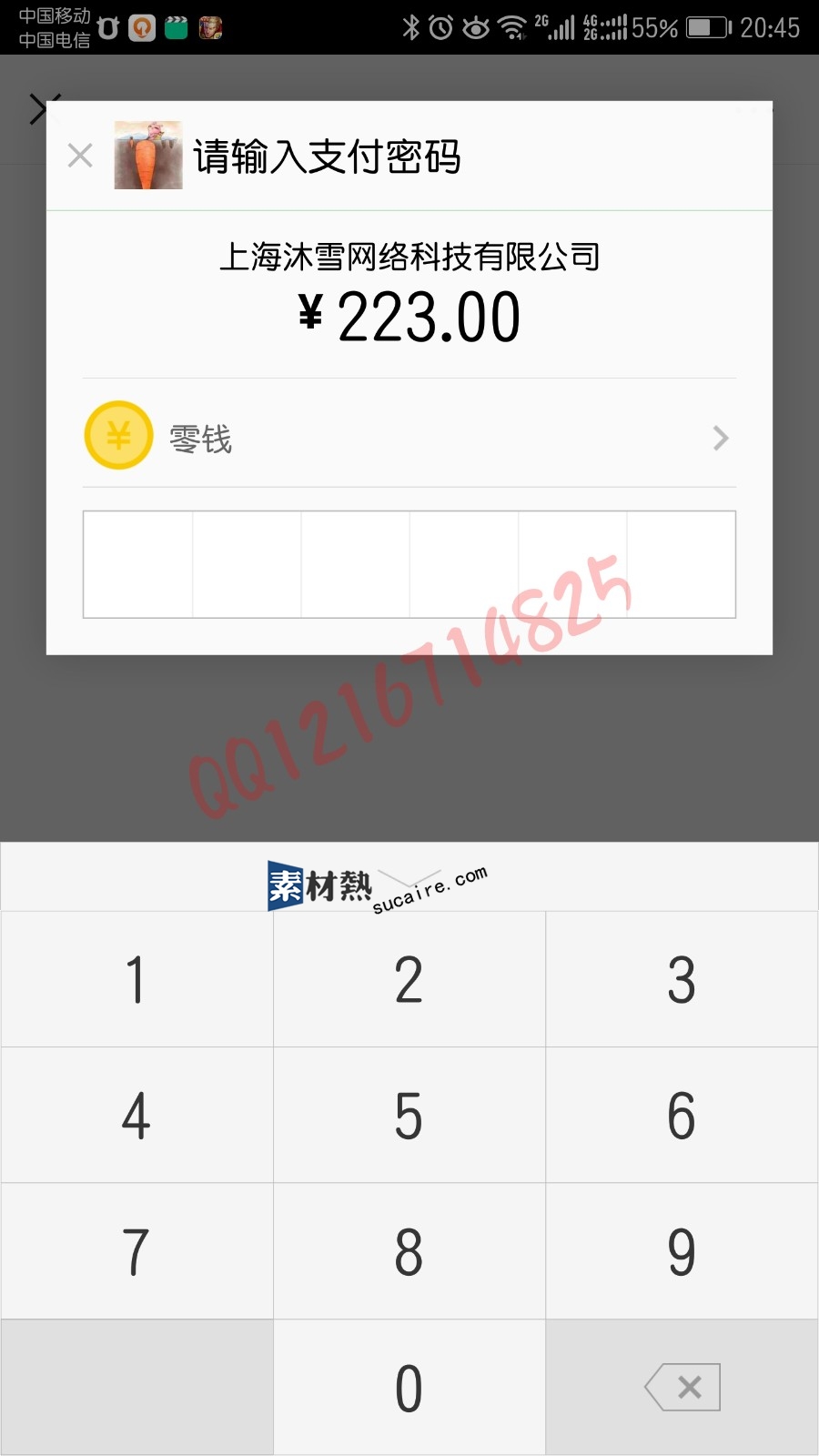Image resolution: width=819 pixels, height=1456 pixels.
Task: Enter digit 5 on keypad
Action: [x=409, y=1116]
